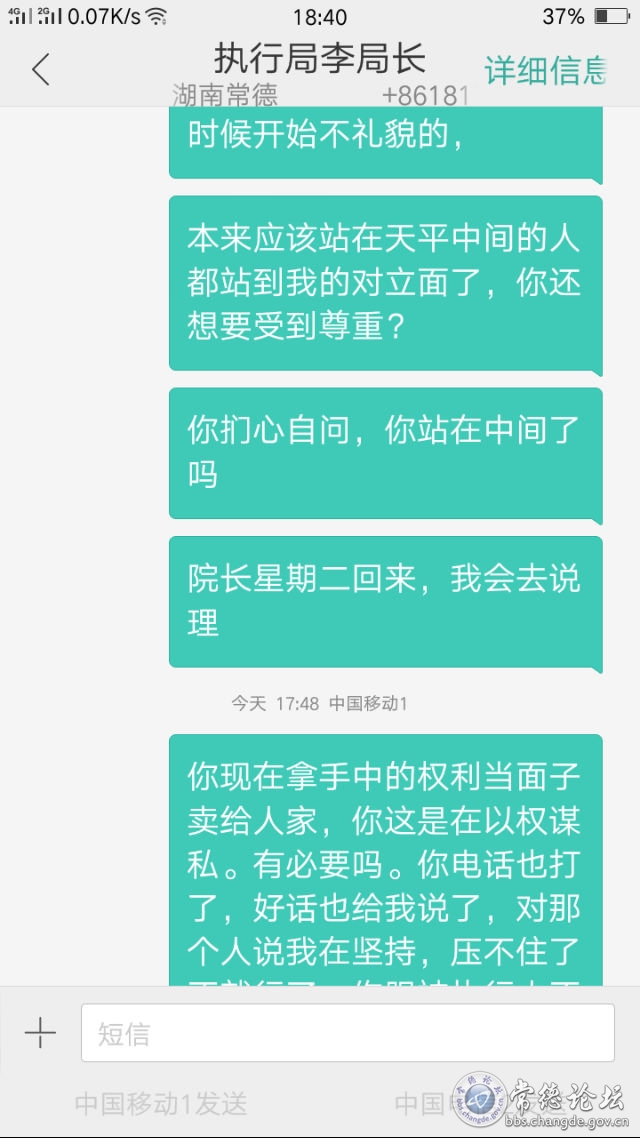Send using 中国移动1发送

coord(160,1104)
